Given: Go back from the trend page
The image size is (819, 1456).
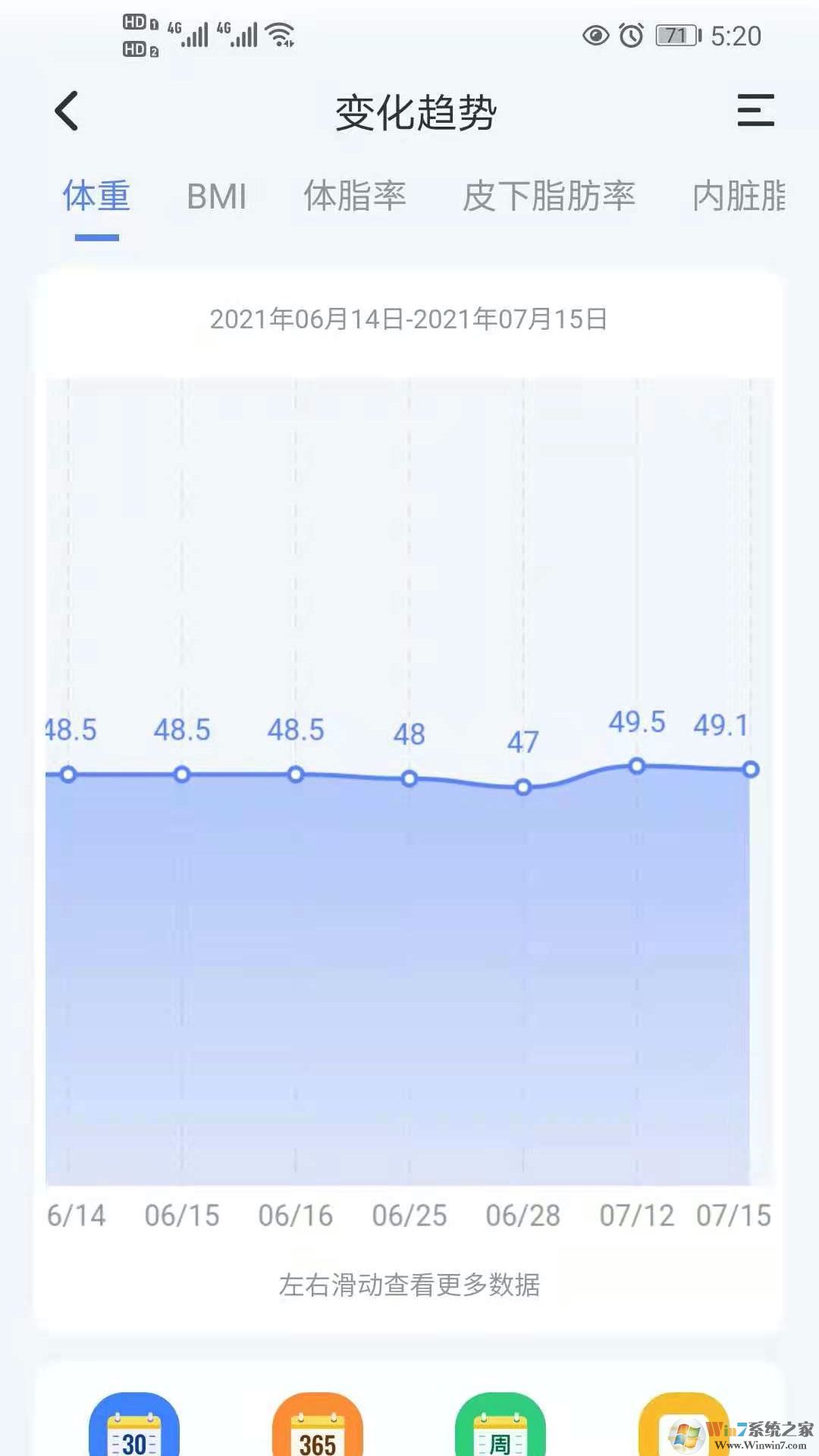Looking at the screenshot, I should tap(67, 111).
